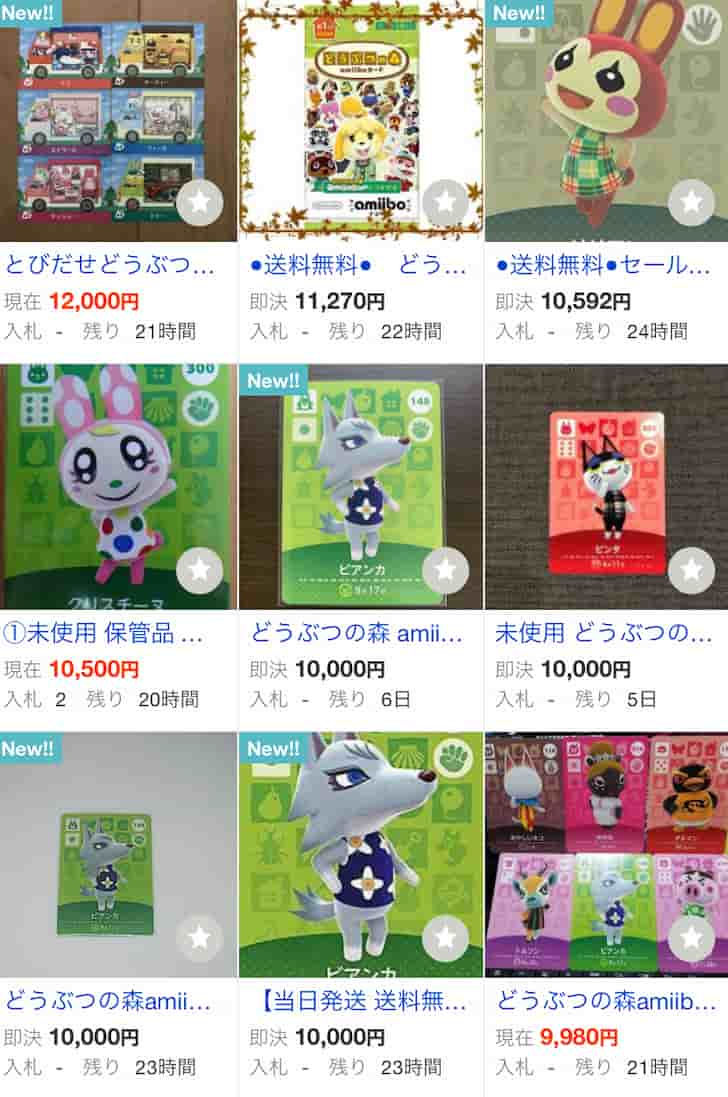Star the 11,270円 amiibo pack listing

445,203
